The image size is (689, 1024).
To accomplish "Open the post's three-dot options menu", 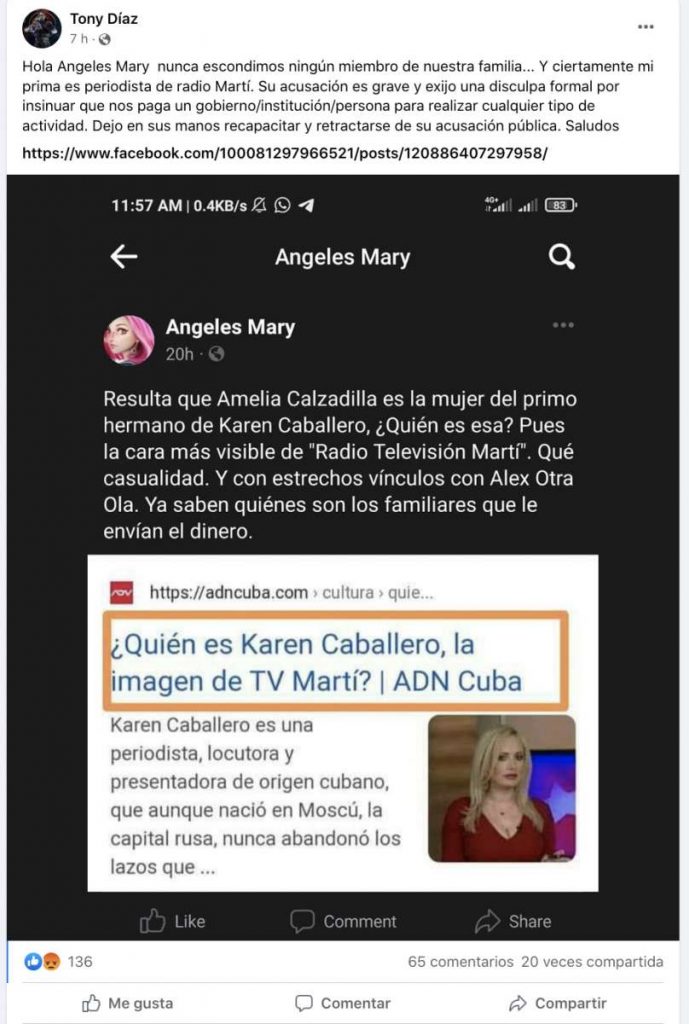I will coord(646,25).
